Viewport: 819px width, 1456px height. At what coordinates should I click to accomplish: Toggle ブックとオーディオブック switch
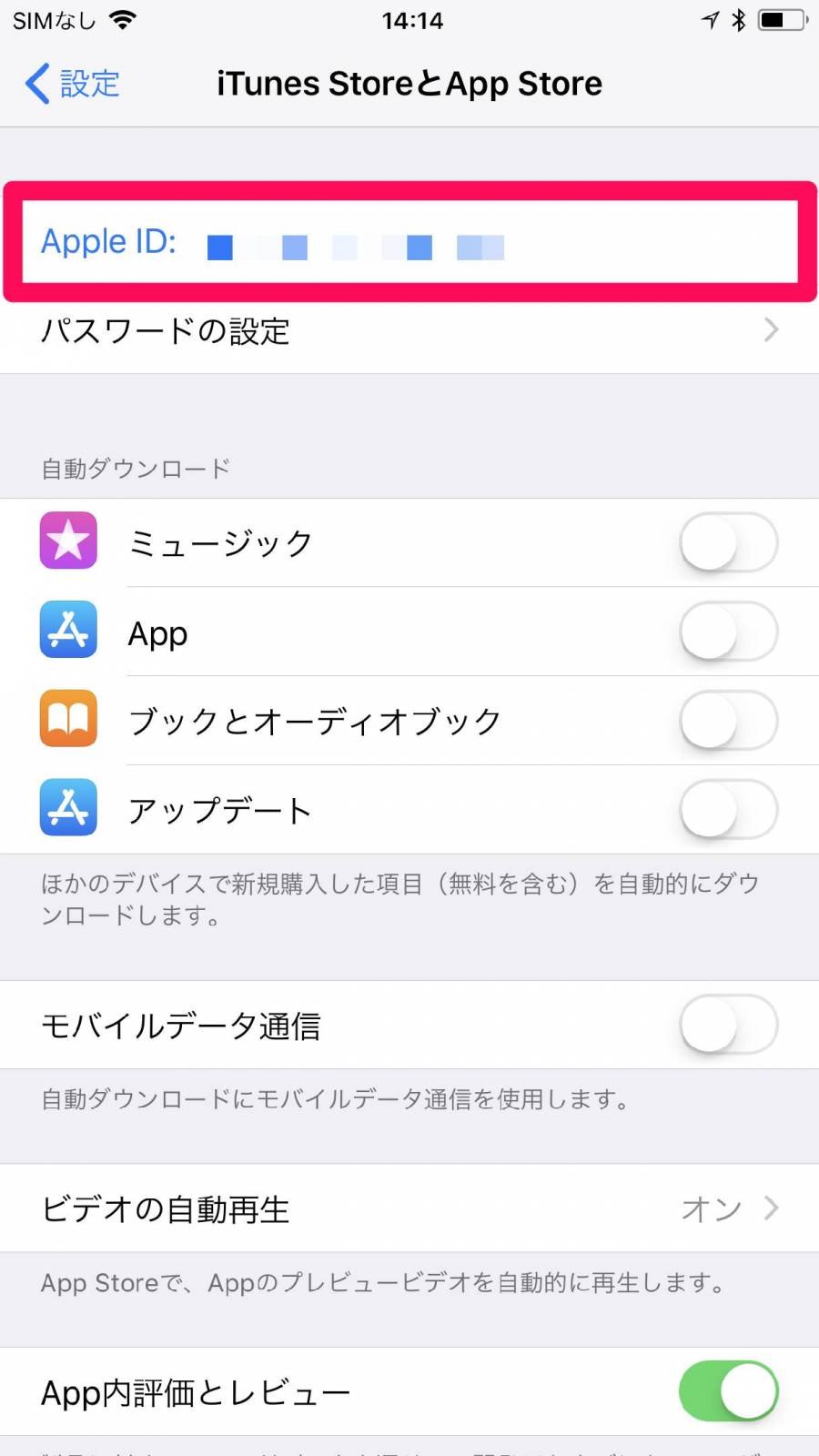(728, 721)
